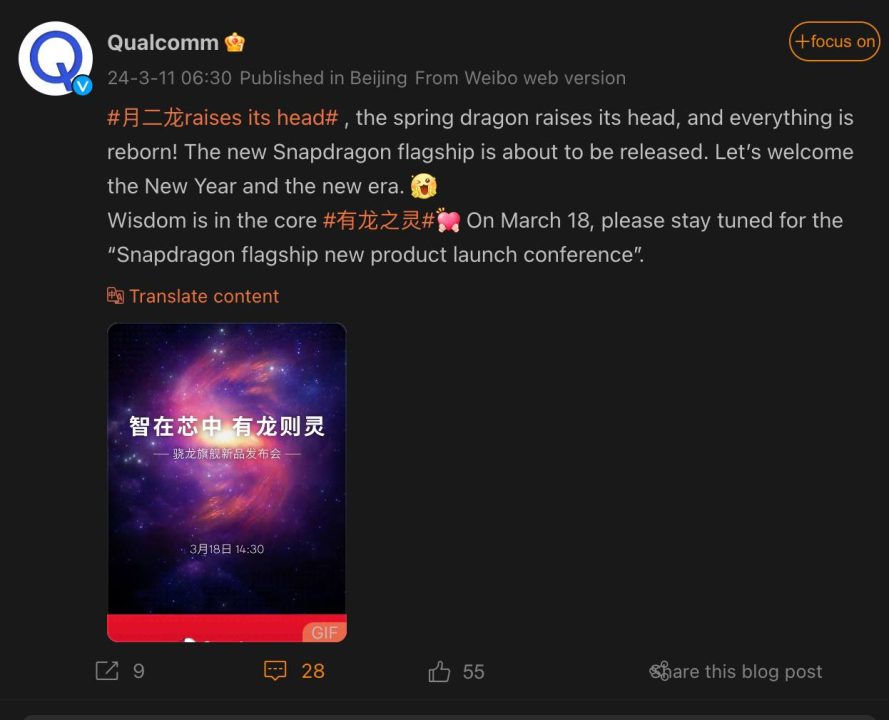889x720 pixels.
Task: Open the #有龙之灵# hashtag
Action: click(x=377, y=221)
